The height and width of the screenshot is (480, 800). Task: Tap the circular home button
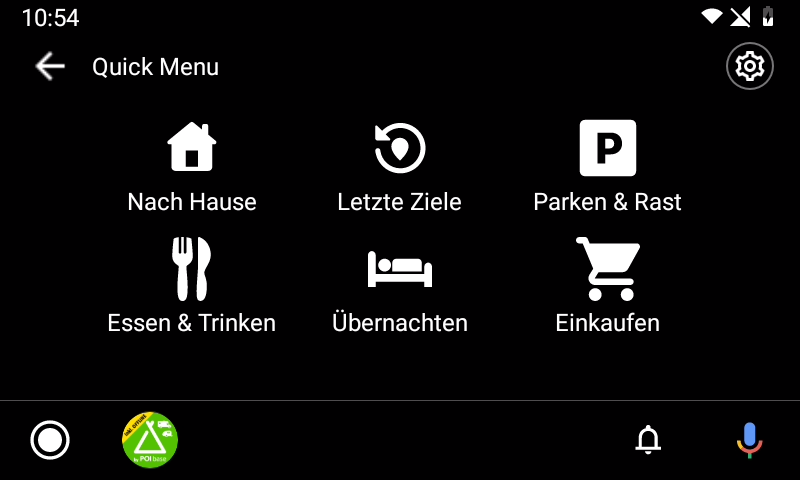point(50,440)
